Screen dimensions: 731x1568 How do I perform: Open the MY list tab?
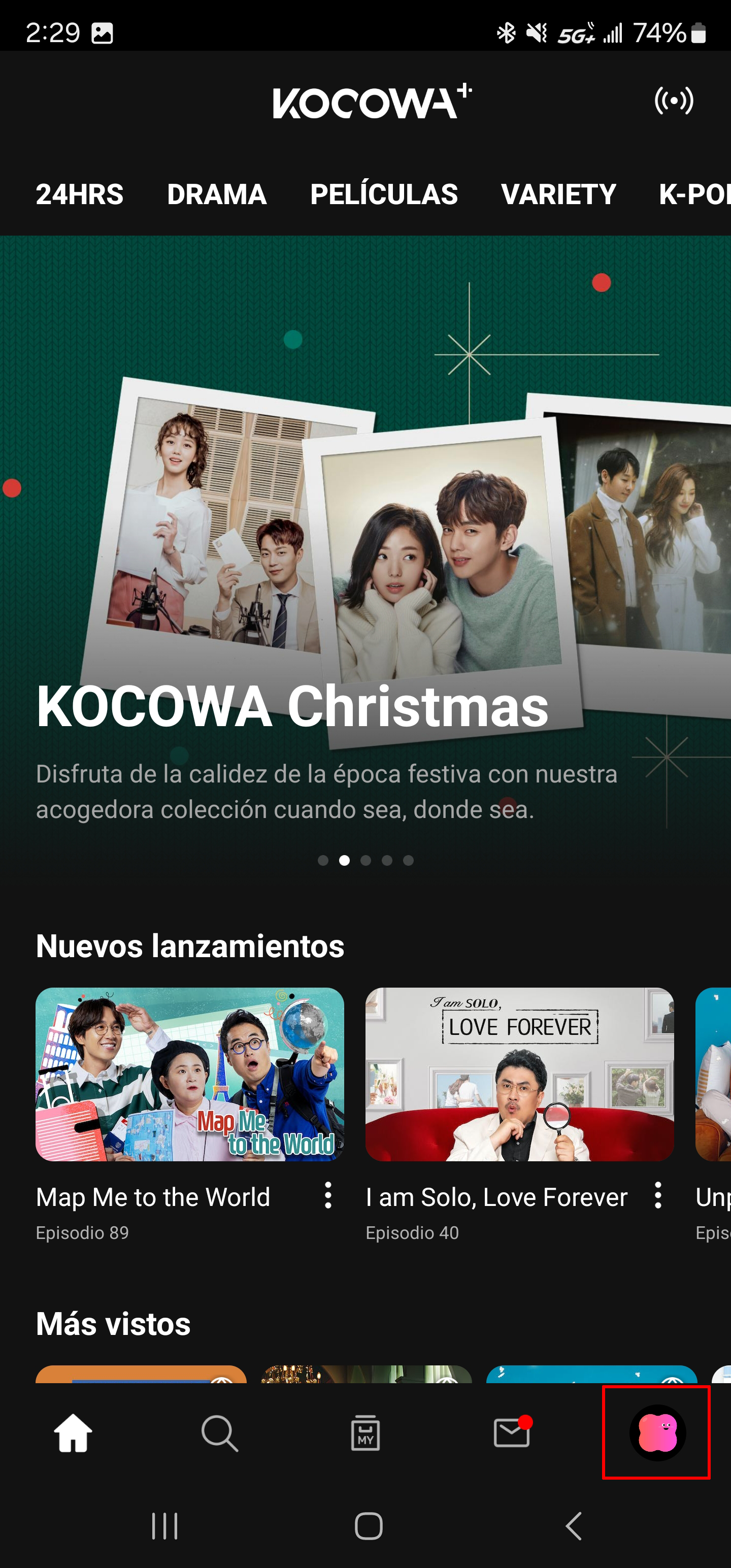click(365, 1433)
